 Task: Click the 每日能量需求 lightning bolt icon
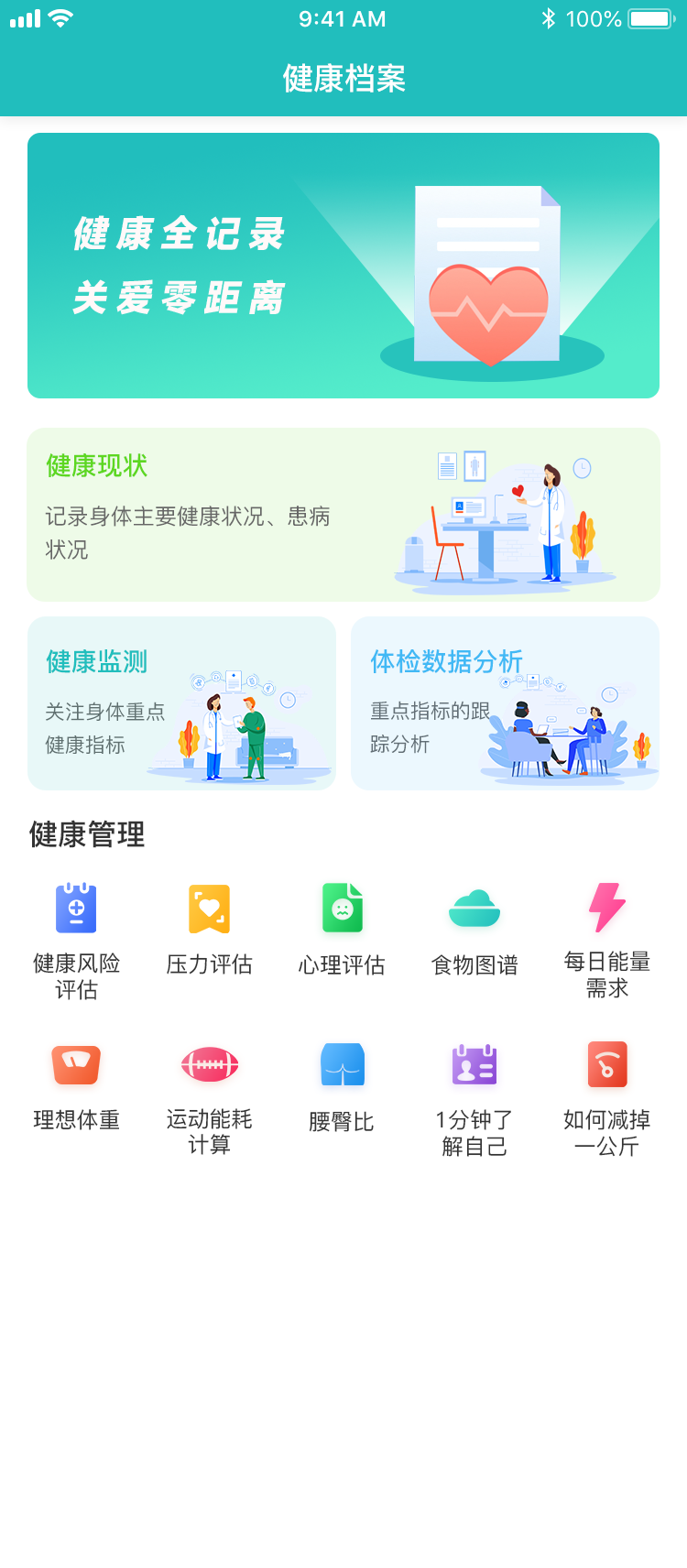point(607,908)
